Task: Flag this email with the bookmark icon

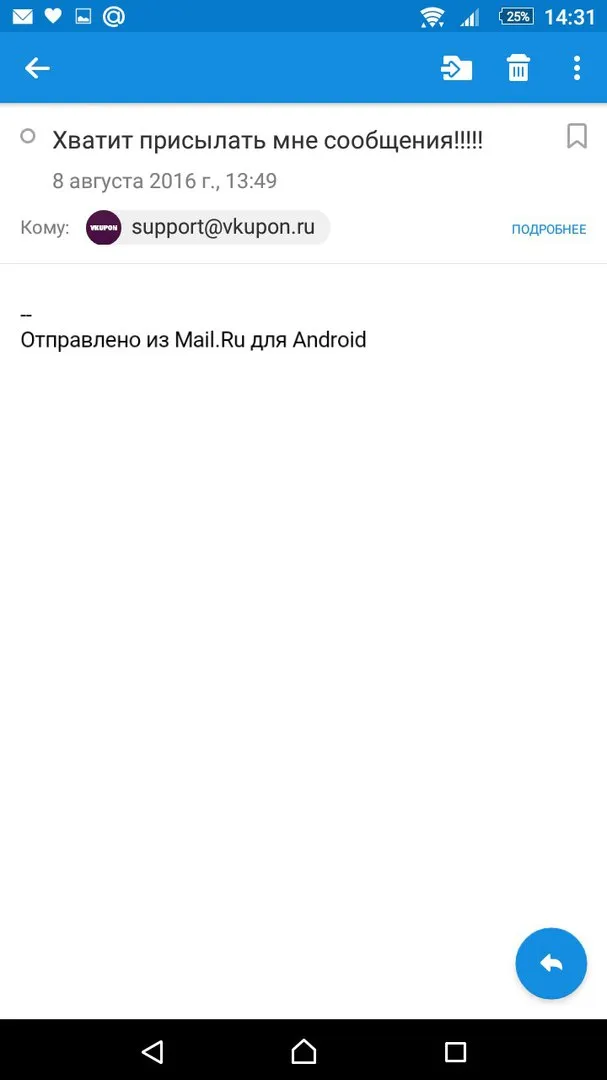Action: (577, 136)
